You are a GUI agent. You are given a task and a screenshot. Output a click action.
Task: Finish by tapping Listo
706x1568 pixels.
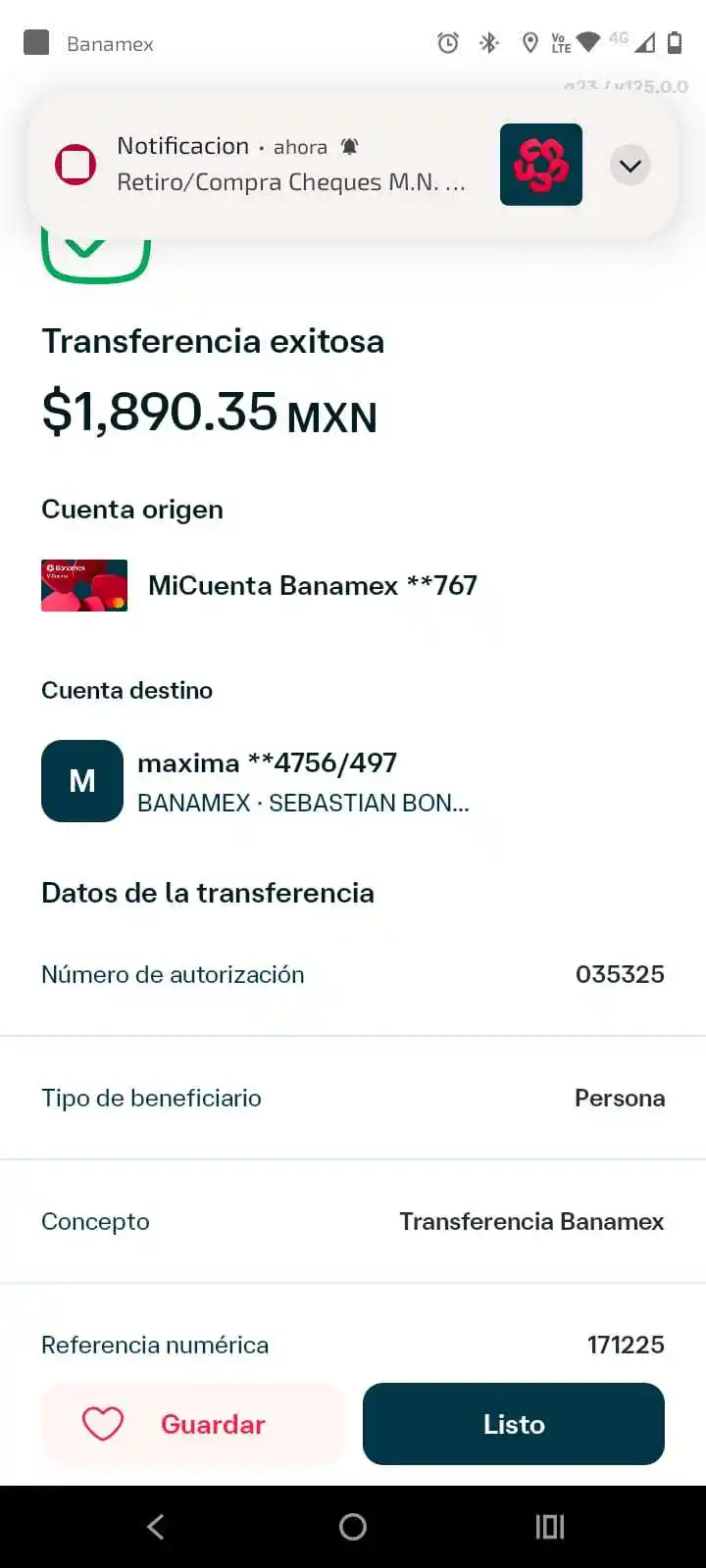(x=514, y=1424)
